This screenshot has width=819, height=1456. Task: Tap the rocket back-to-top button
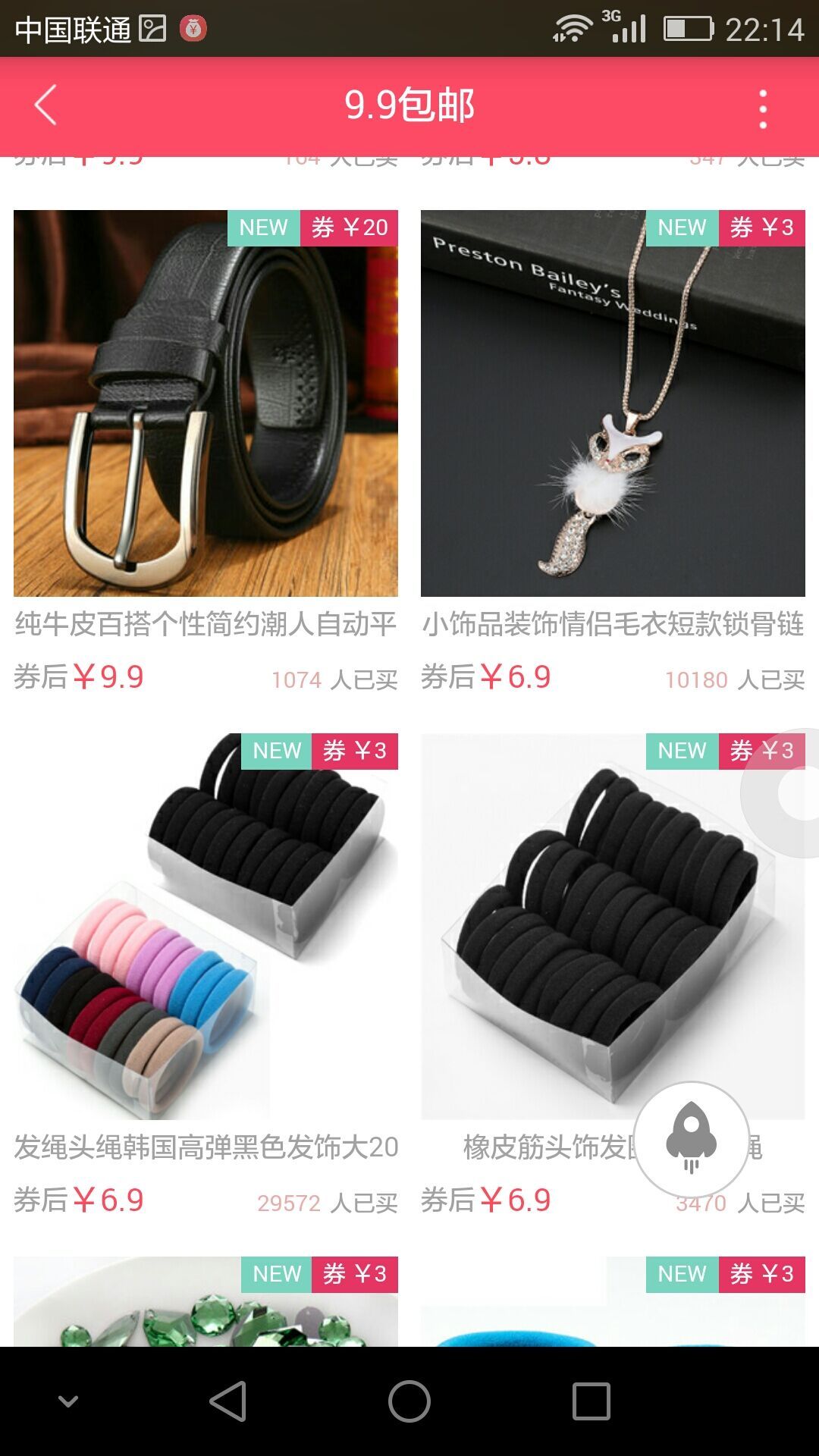pyautogui.click(x=691, y=1139)
